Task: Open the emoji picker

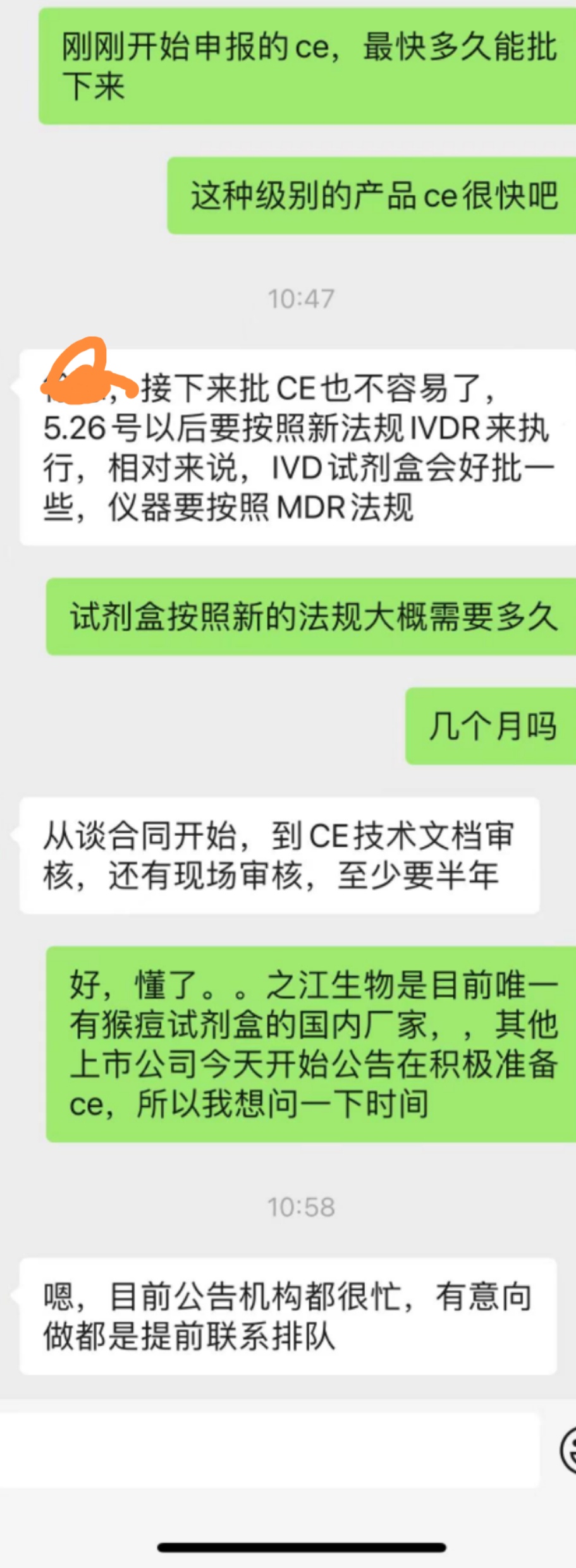Action: [x=569, y=1449]
